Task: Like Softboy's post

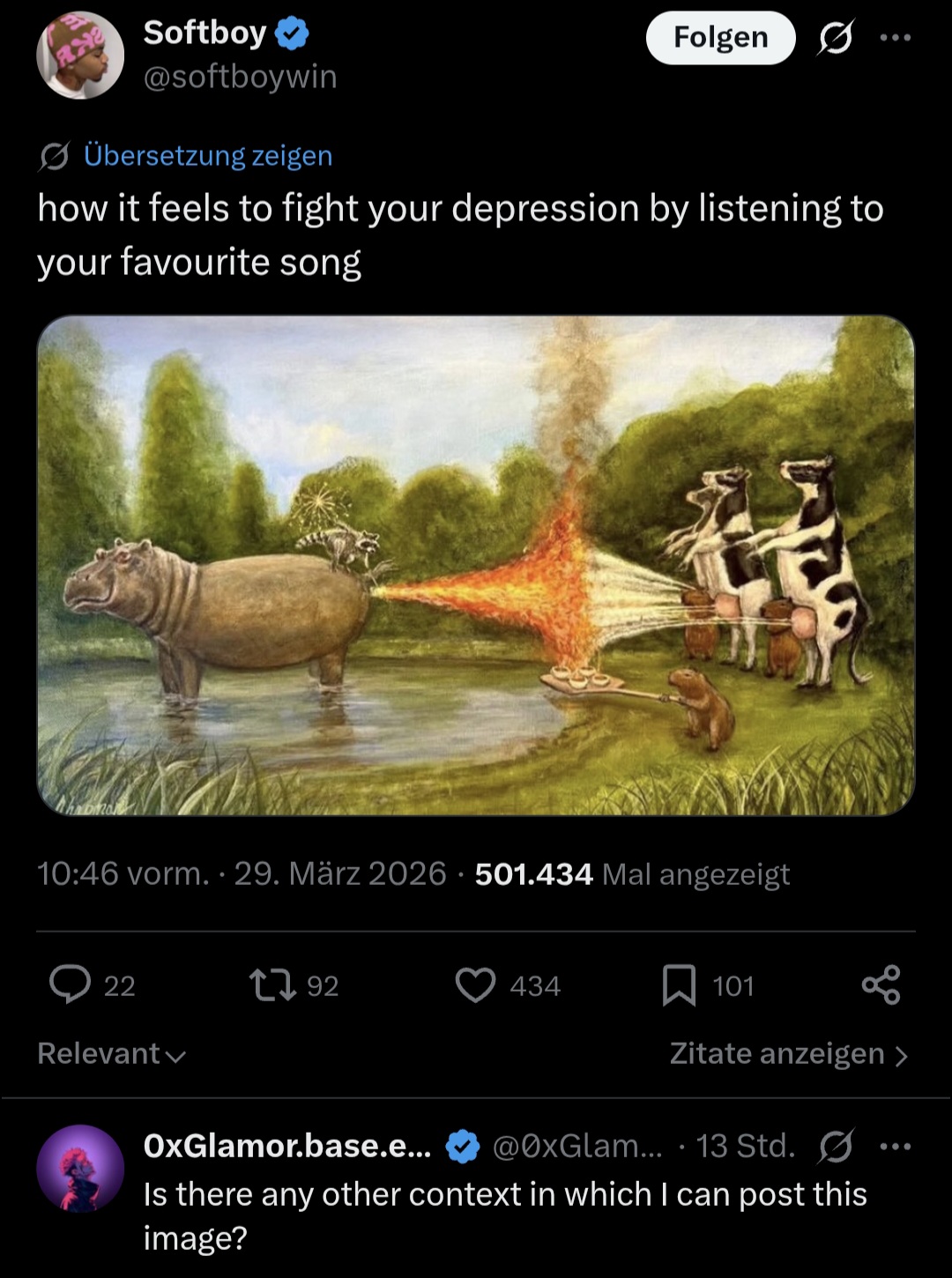Action: (476, 985)
